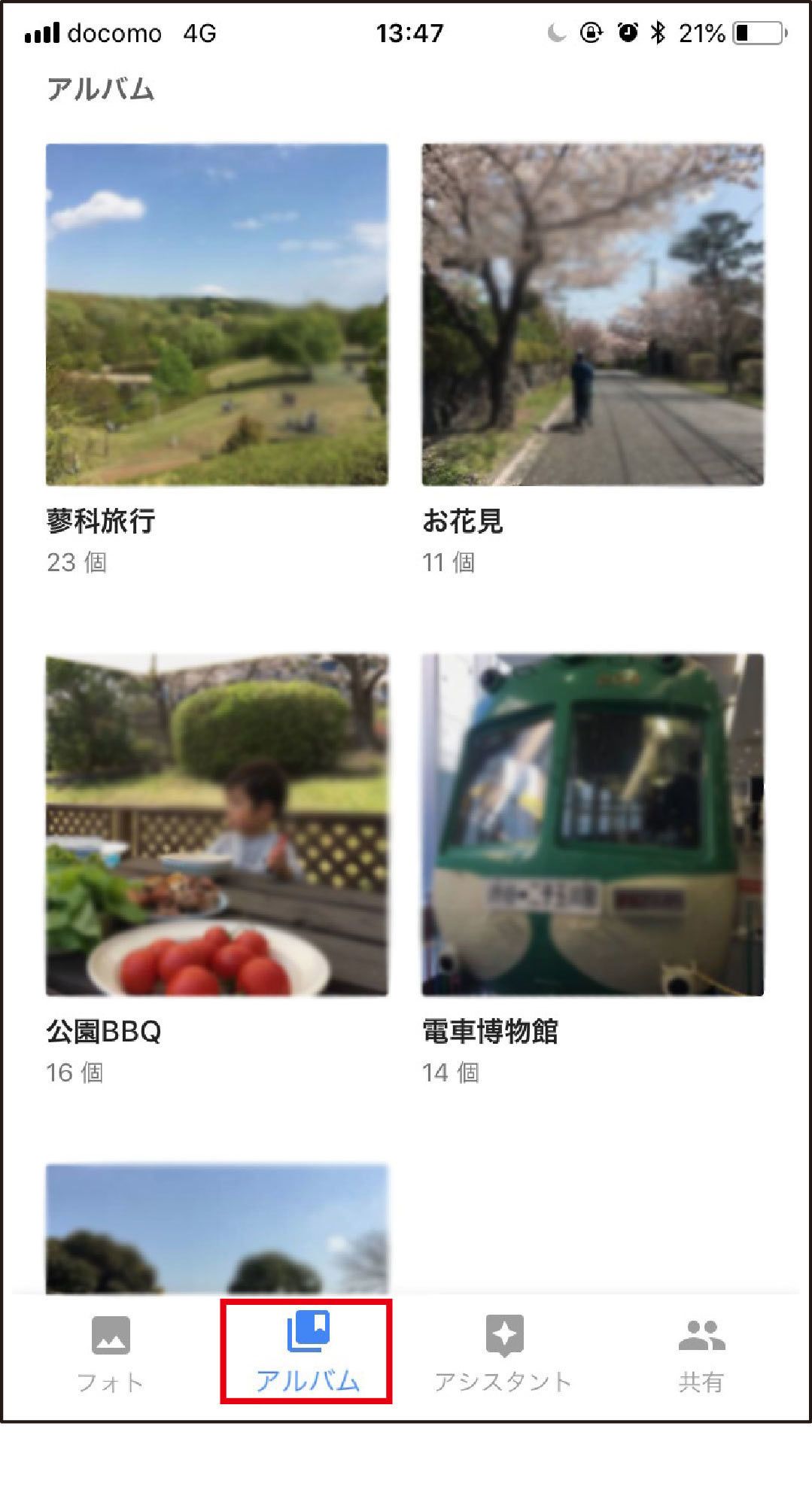Open the お花見 album
This screenshot has width=812, height=1490.
point(592,315)
